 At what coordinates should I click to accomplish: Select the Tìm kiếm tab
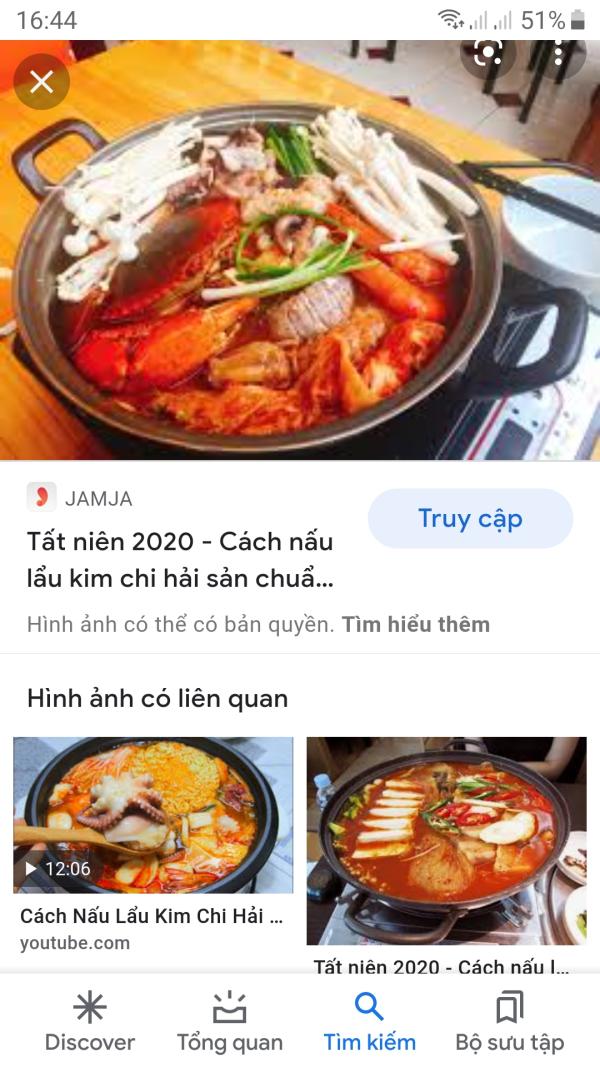[x=369, y=1021]
